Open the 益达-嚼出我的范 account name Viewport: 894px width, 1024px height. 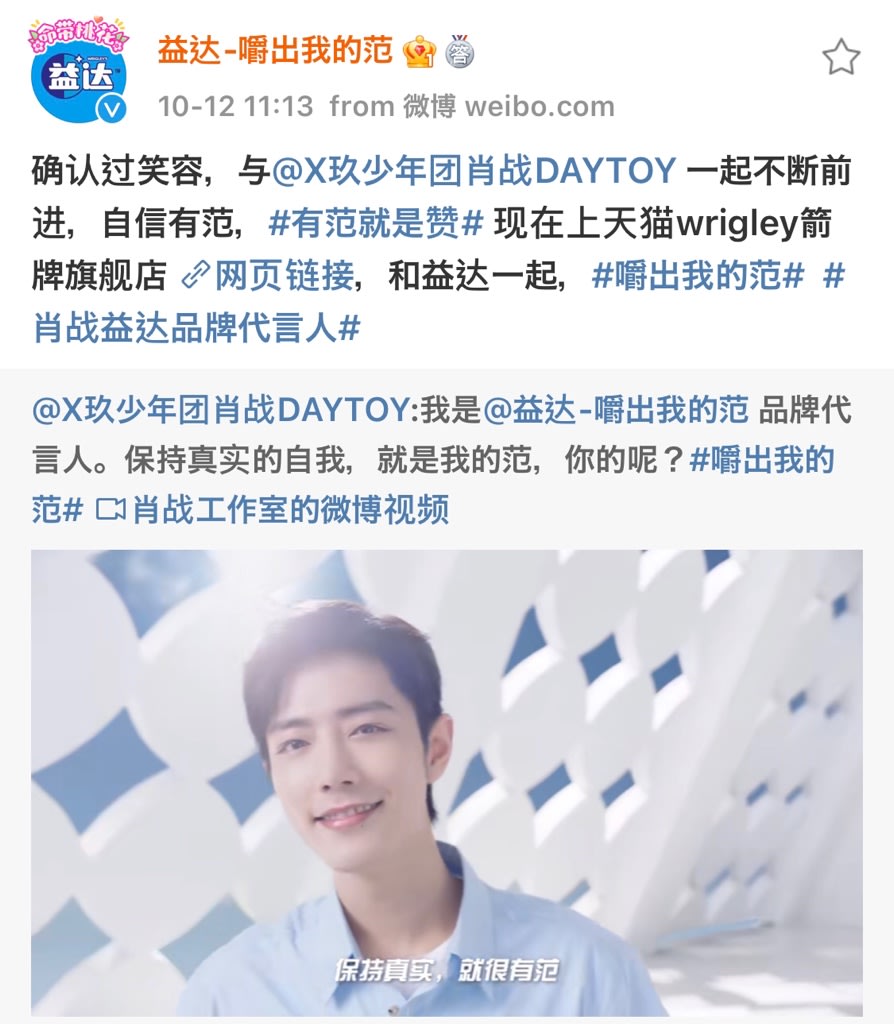pos(275,51)
